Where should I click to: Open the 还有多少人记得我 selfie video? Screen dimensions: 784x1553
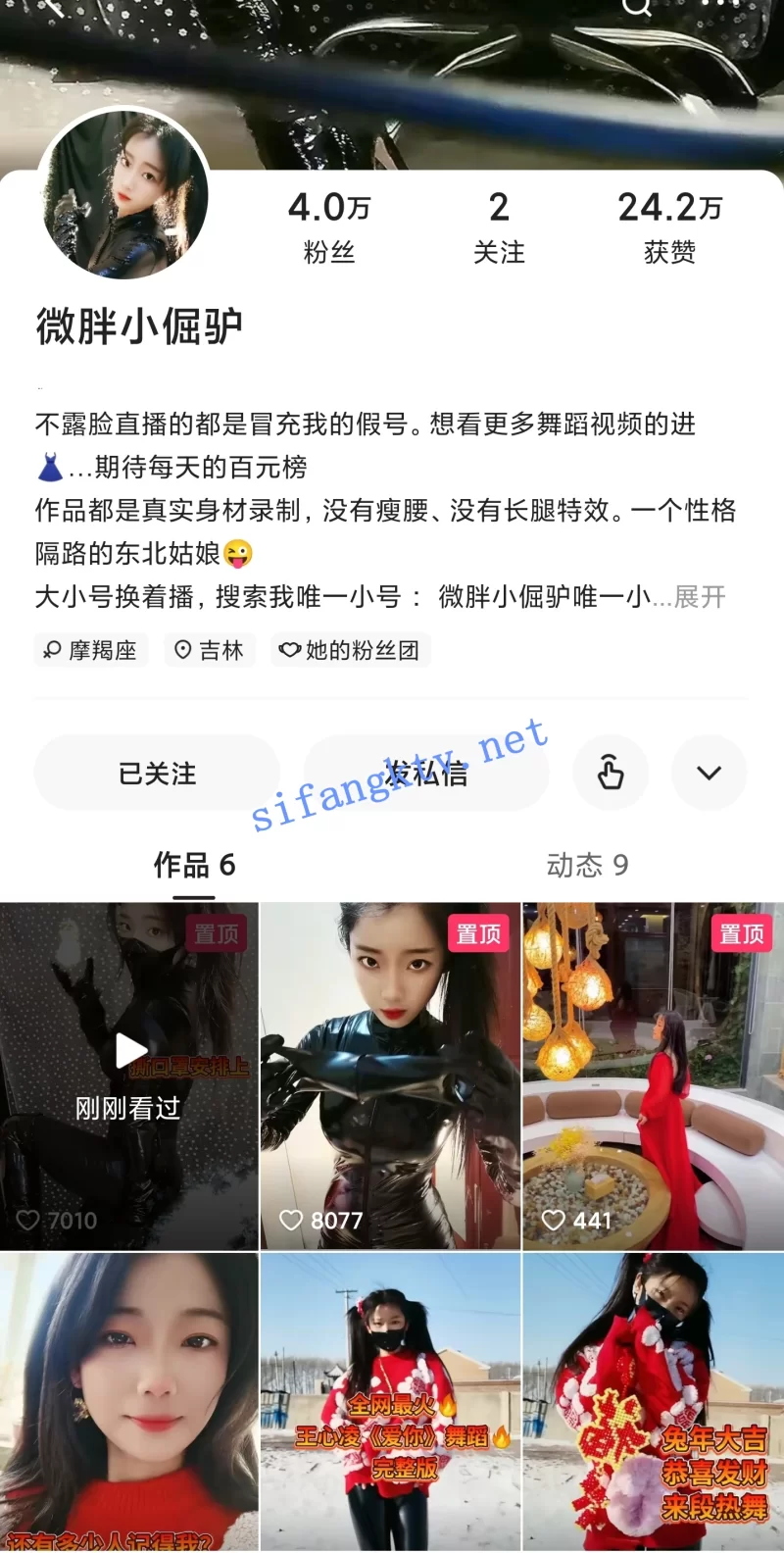coord(129,1402)
